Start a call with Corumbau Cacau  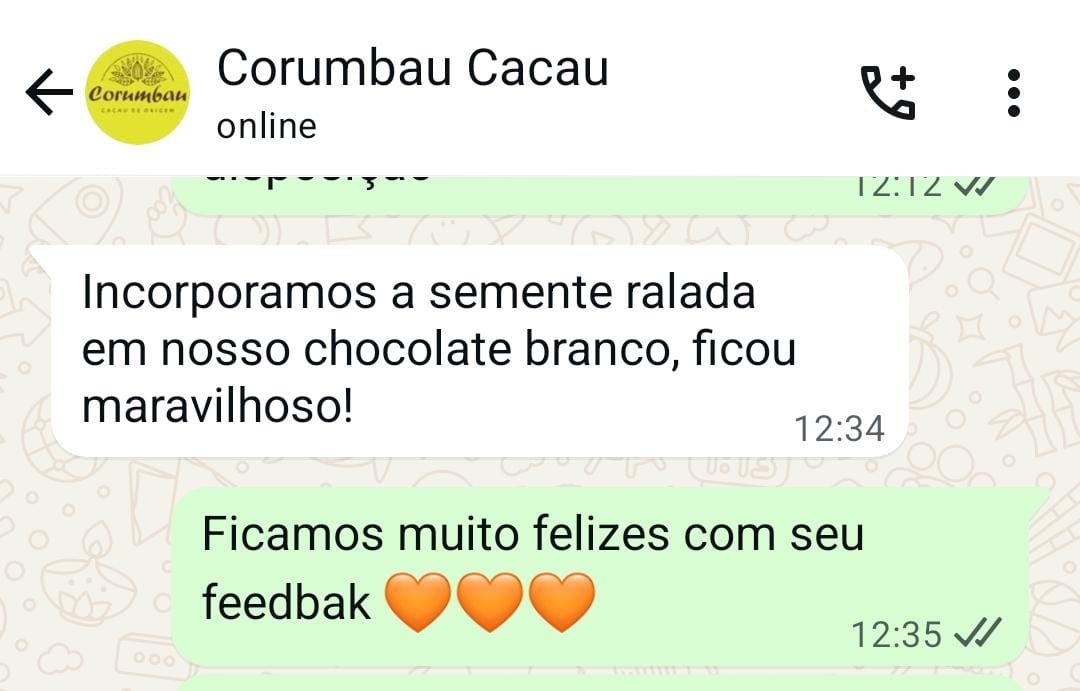click(x=888, y=93)
